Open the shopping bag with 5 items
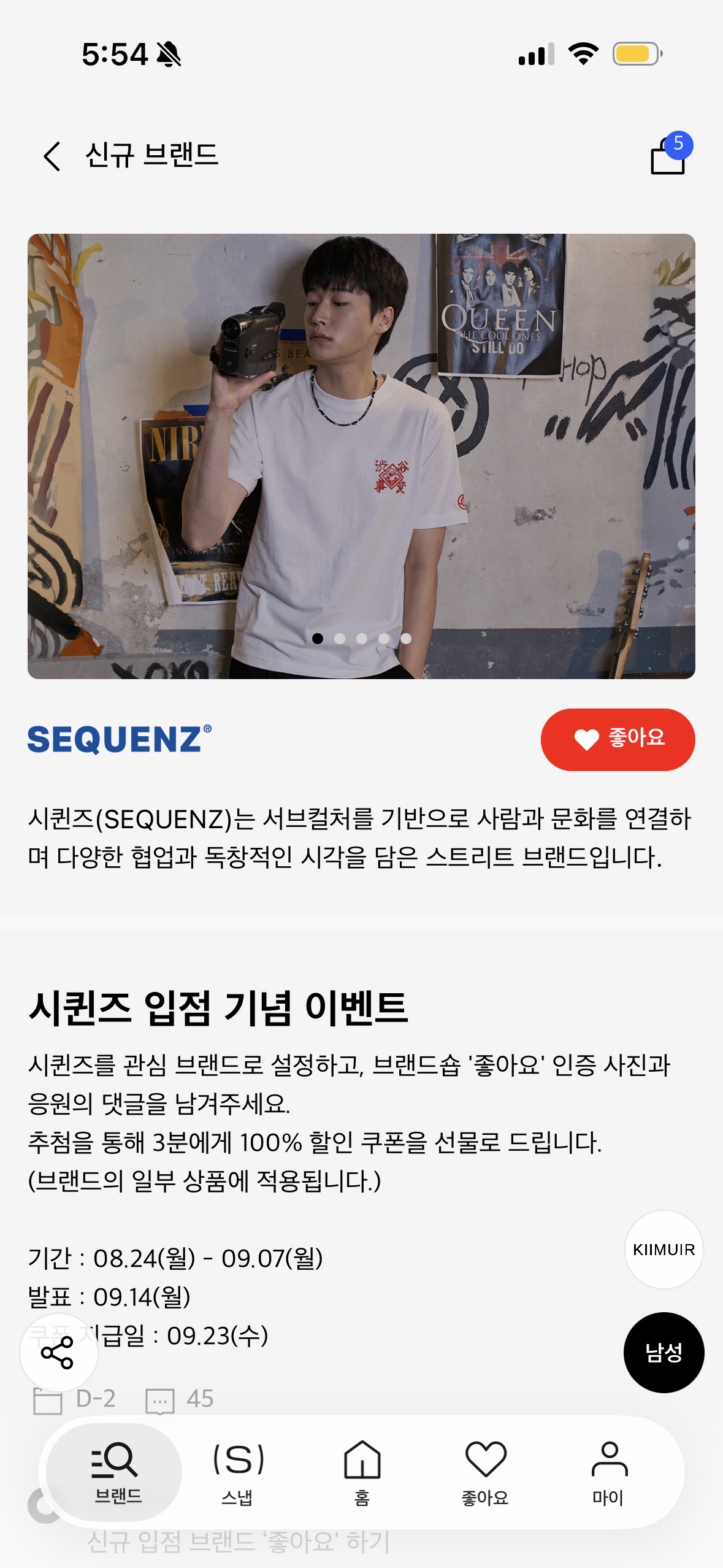 click(670, 154)
